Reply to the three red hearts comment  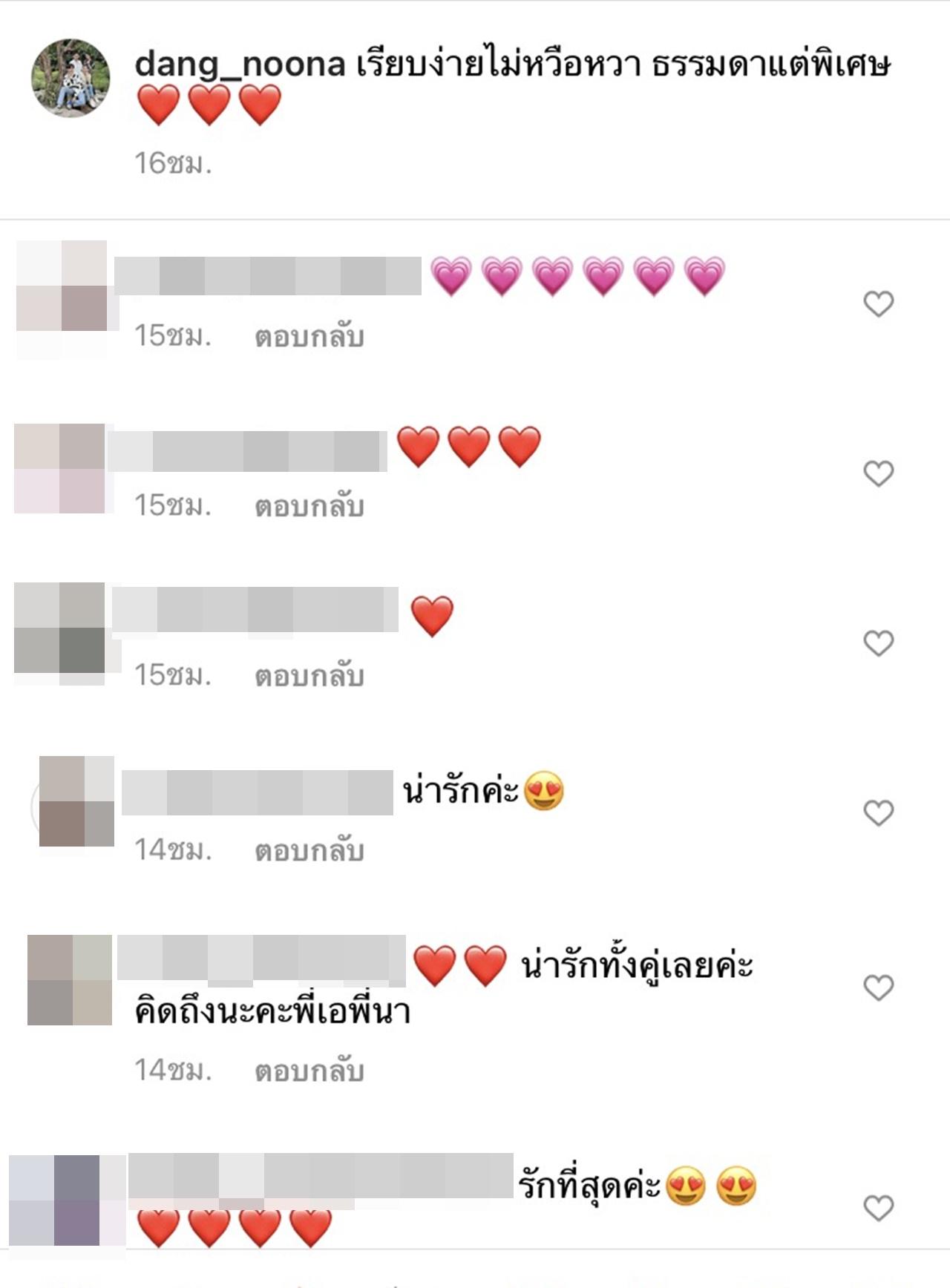[x=309, y=506]
